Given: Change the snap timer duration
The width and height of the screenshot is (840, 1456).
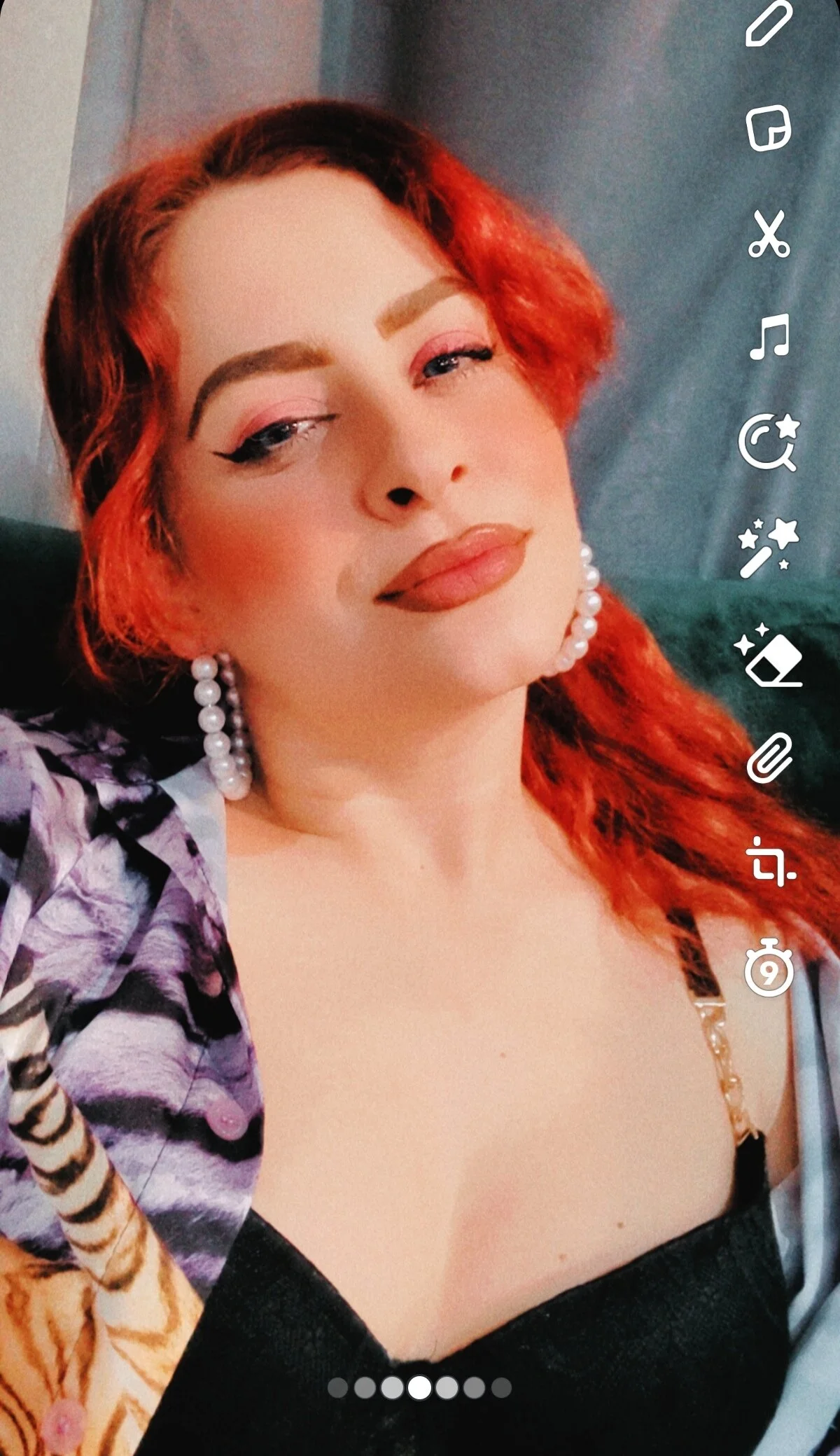Looking at the screenshot, I should click(769, 968).
